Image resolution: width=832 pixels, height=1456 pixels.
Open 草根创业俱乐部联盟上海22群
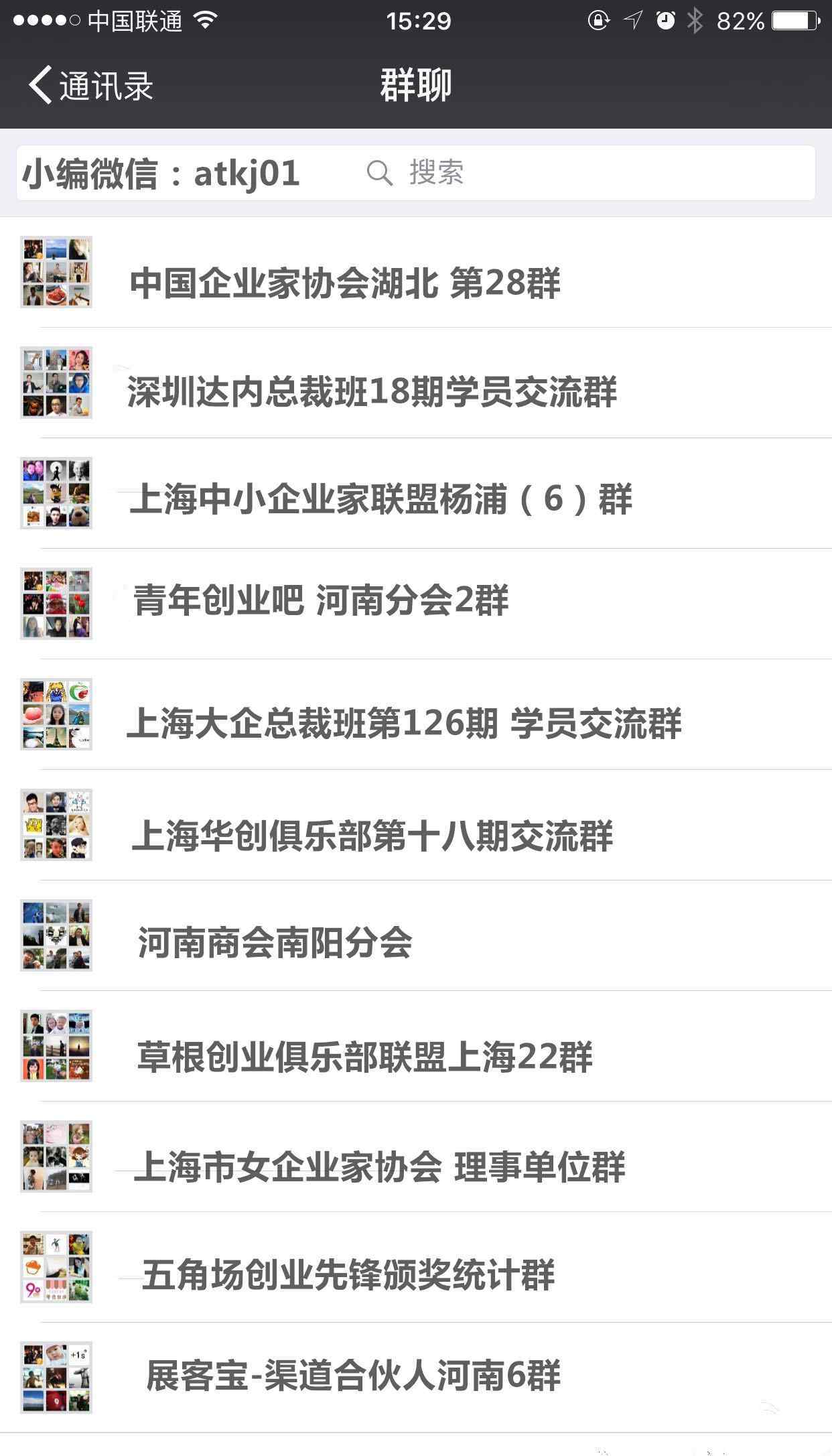coord(364,1057)
